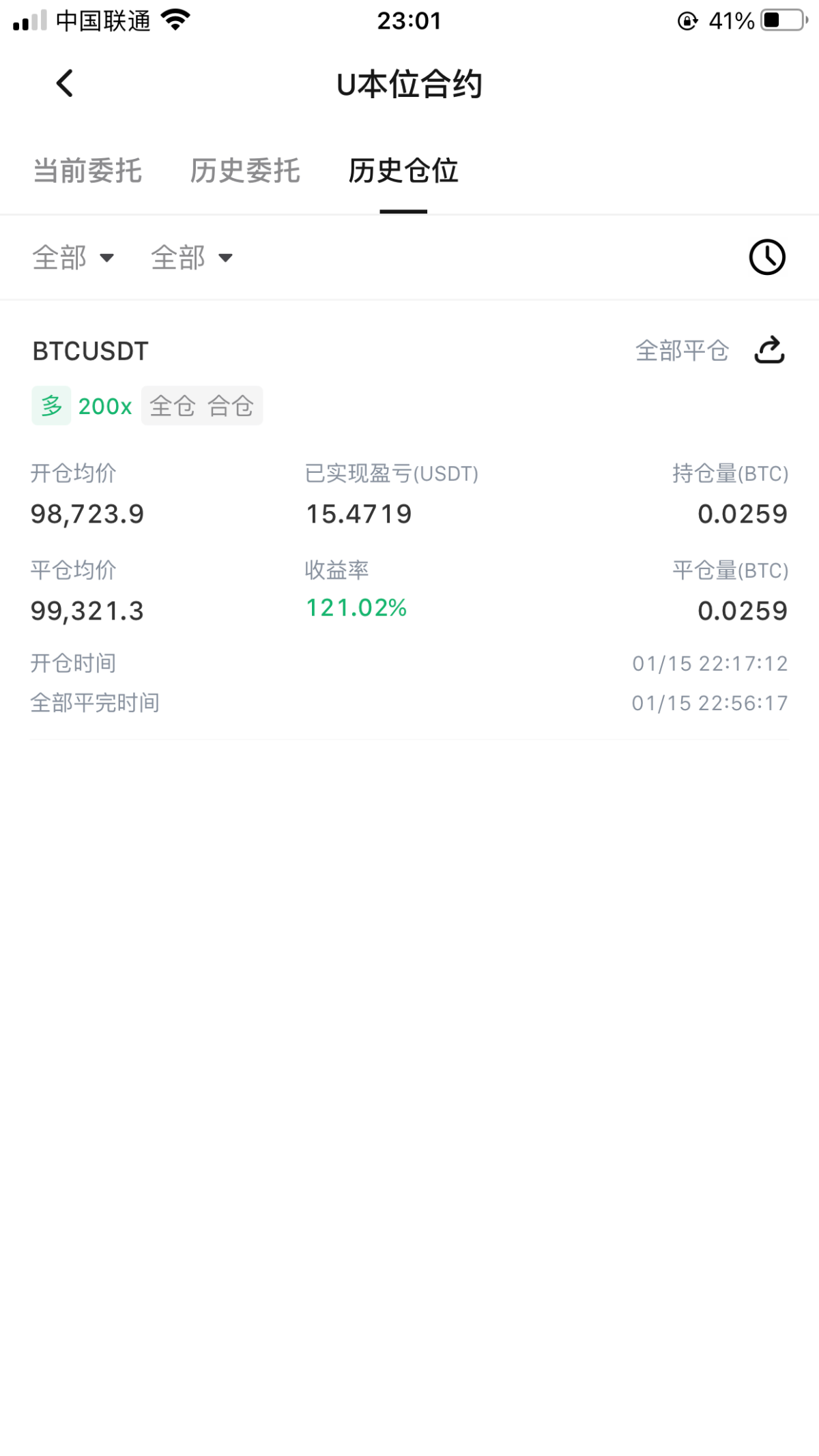
Task: Select the 历史仓位 tab
Action: pos(403,171)
